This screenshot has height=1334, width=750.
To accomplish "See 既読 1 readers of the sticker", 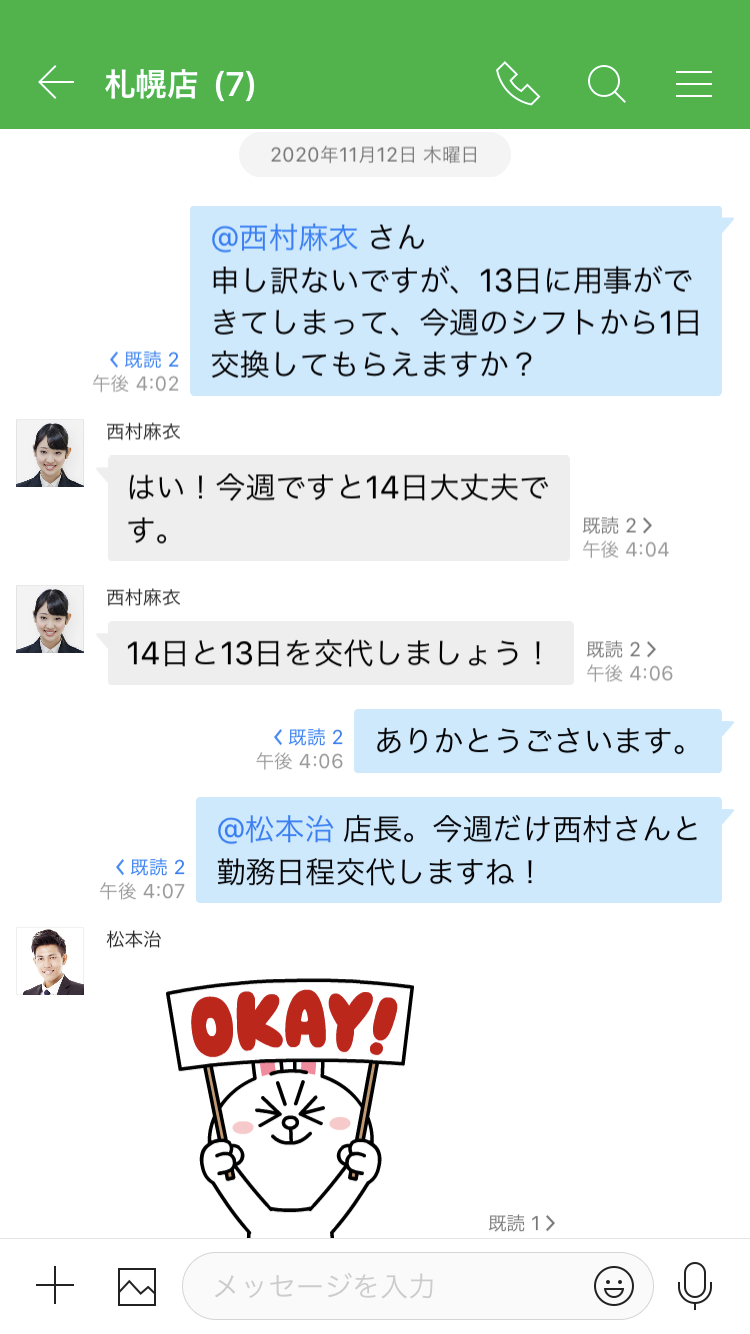I will coord(521,1222).
